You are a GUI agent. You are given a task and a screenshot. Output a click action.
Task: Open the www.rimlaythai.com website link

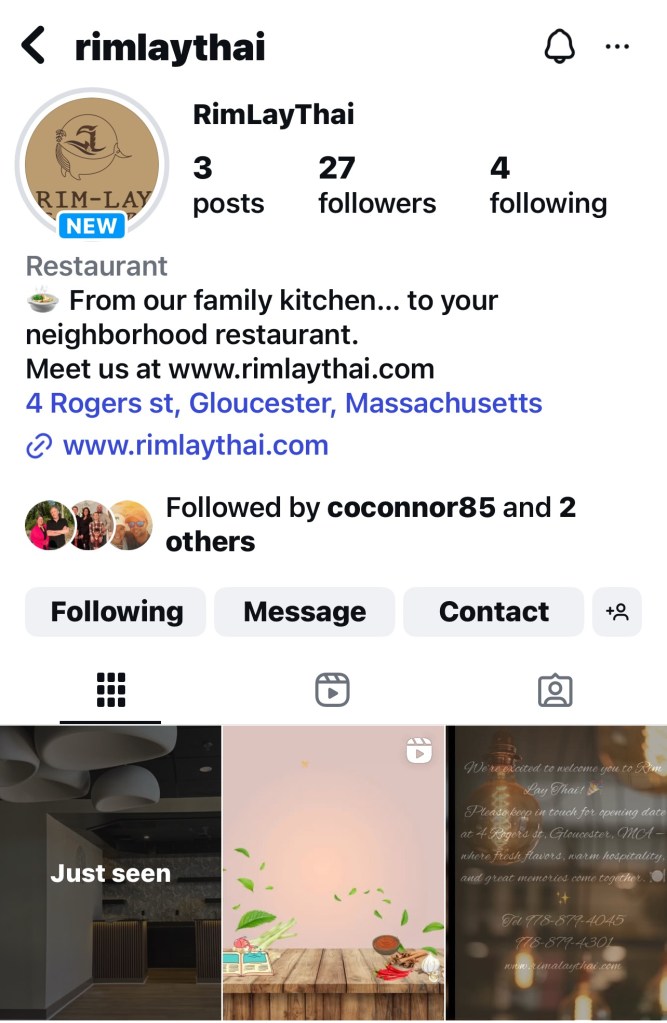tap(195, 445)
